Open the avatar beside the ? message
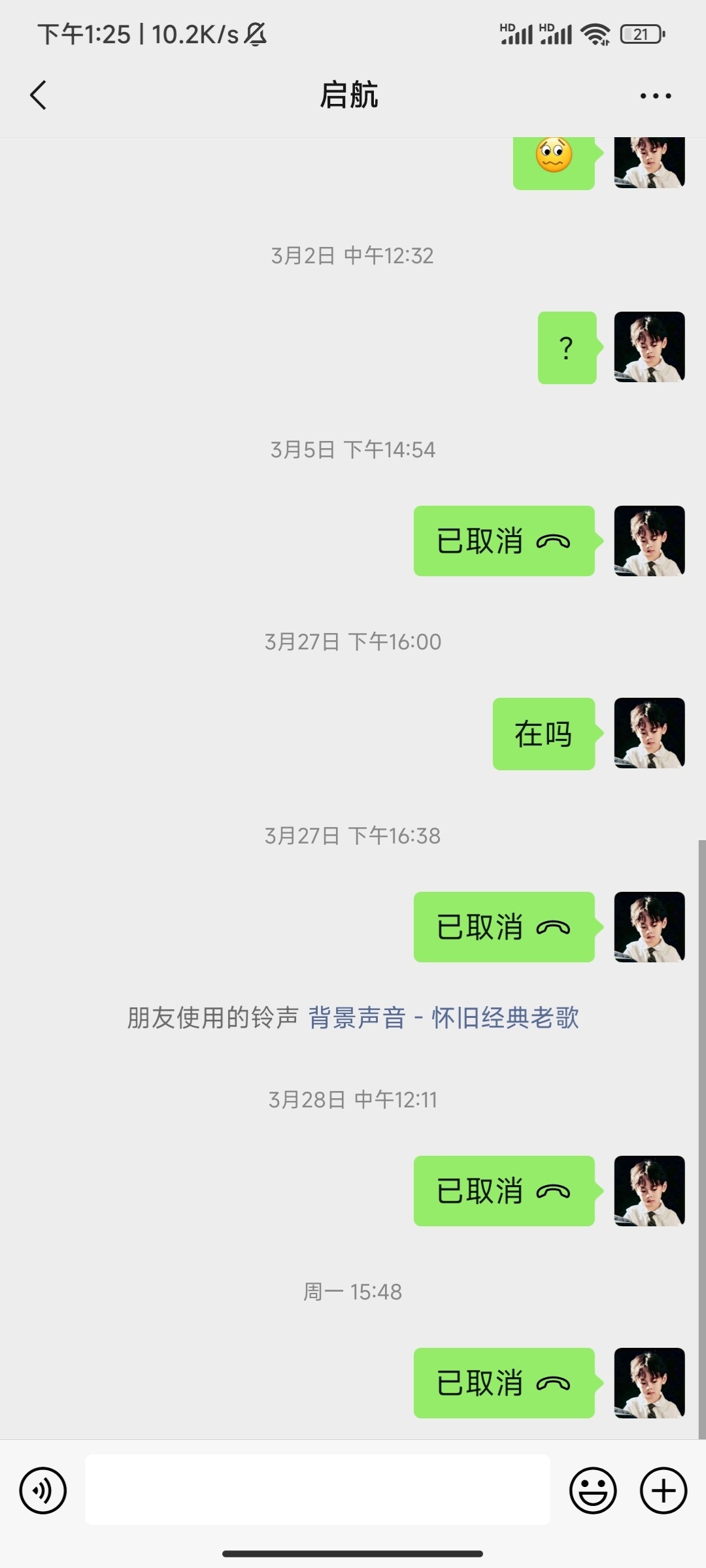The width and height of the screenshot is (706, 1568). click(x=649, y=347)
